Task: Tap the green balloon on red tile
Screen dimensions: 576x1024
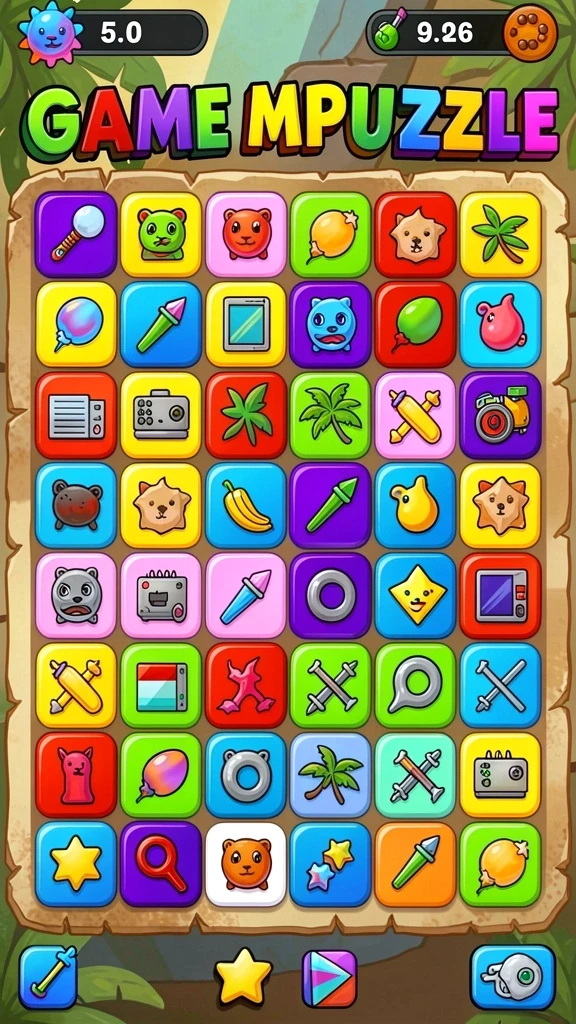Action: 415,324
